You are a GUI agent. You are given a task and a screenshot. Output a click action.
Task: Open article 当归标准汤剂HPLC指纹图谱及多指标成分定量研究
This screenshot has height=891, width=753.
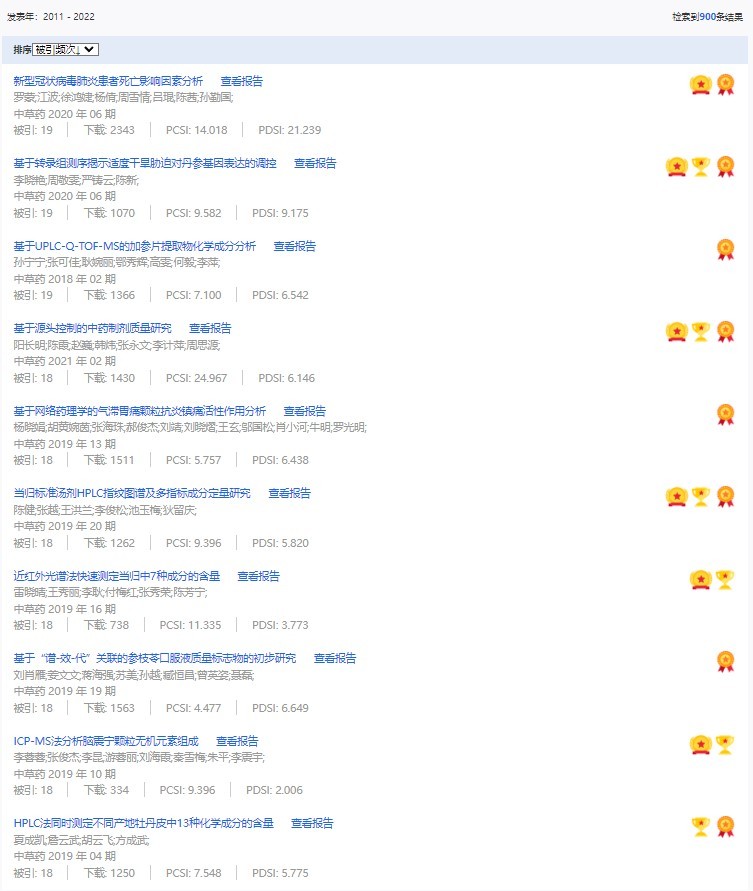(132, 493)
